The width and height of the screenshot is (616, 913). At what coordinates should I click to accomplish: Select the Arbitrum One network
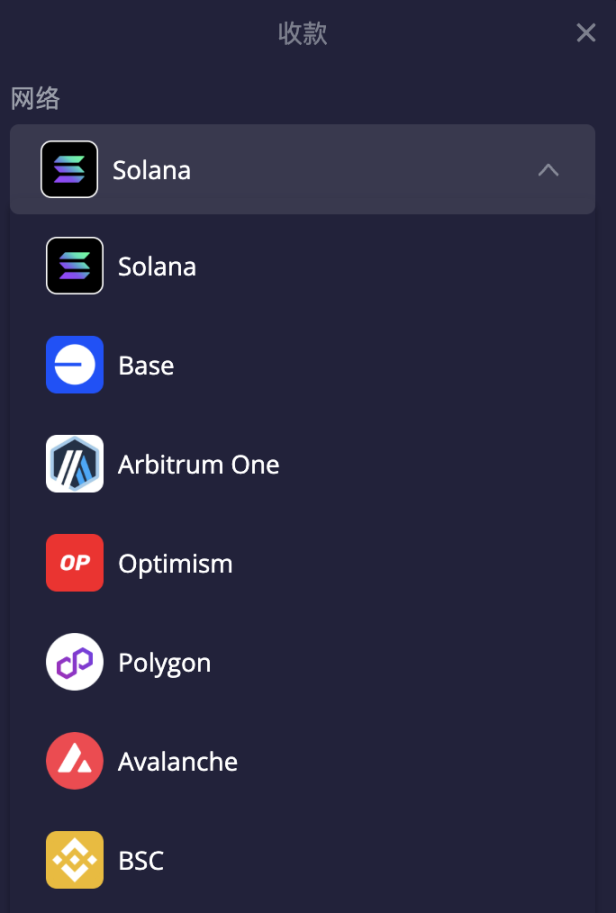pyautogui.click(x=198, y=465)
